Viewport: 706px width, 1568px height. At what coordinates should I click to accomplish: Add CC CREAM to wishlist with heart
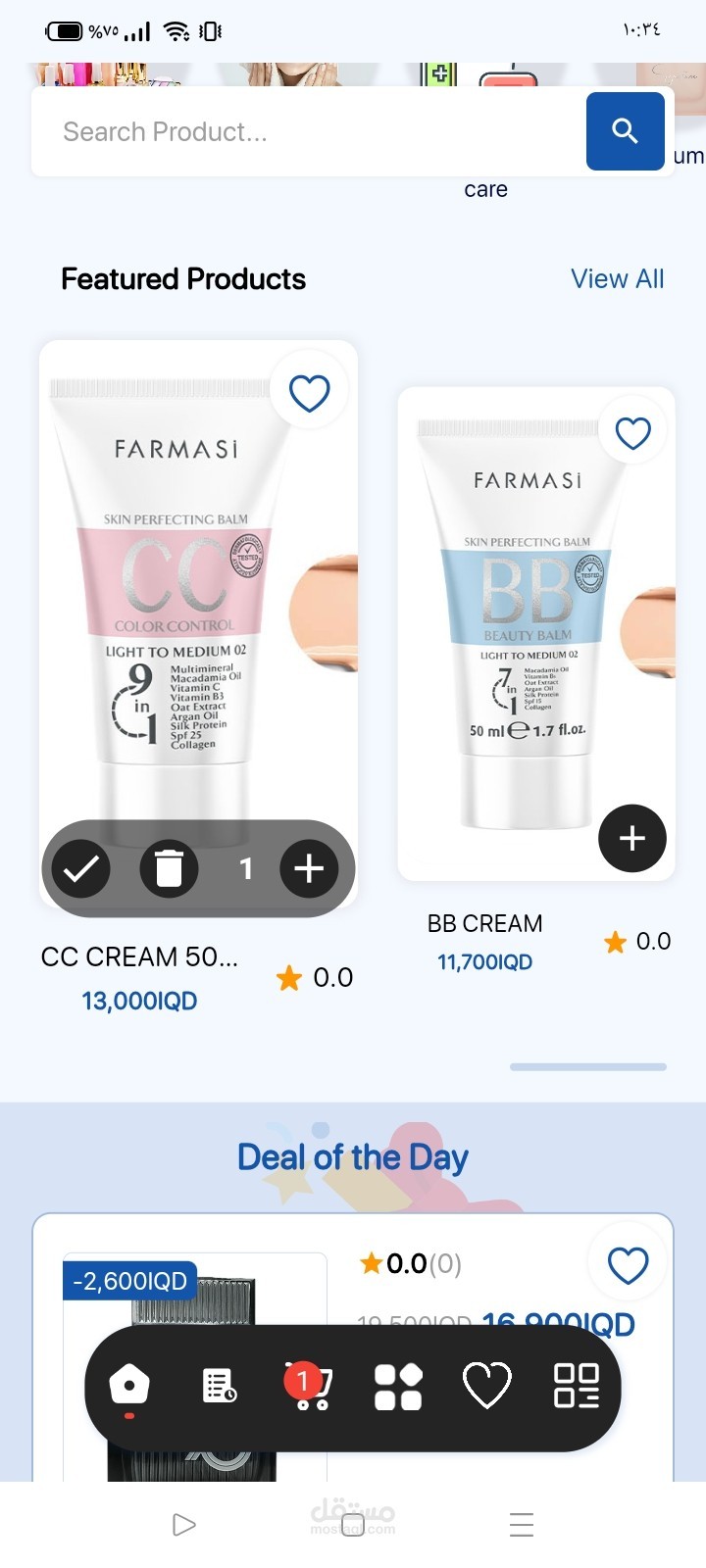[310, 393]
